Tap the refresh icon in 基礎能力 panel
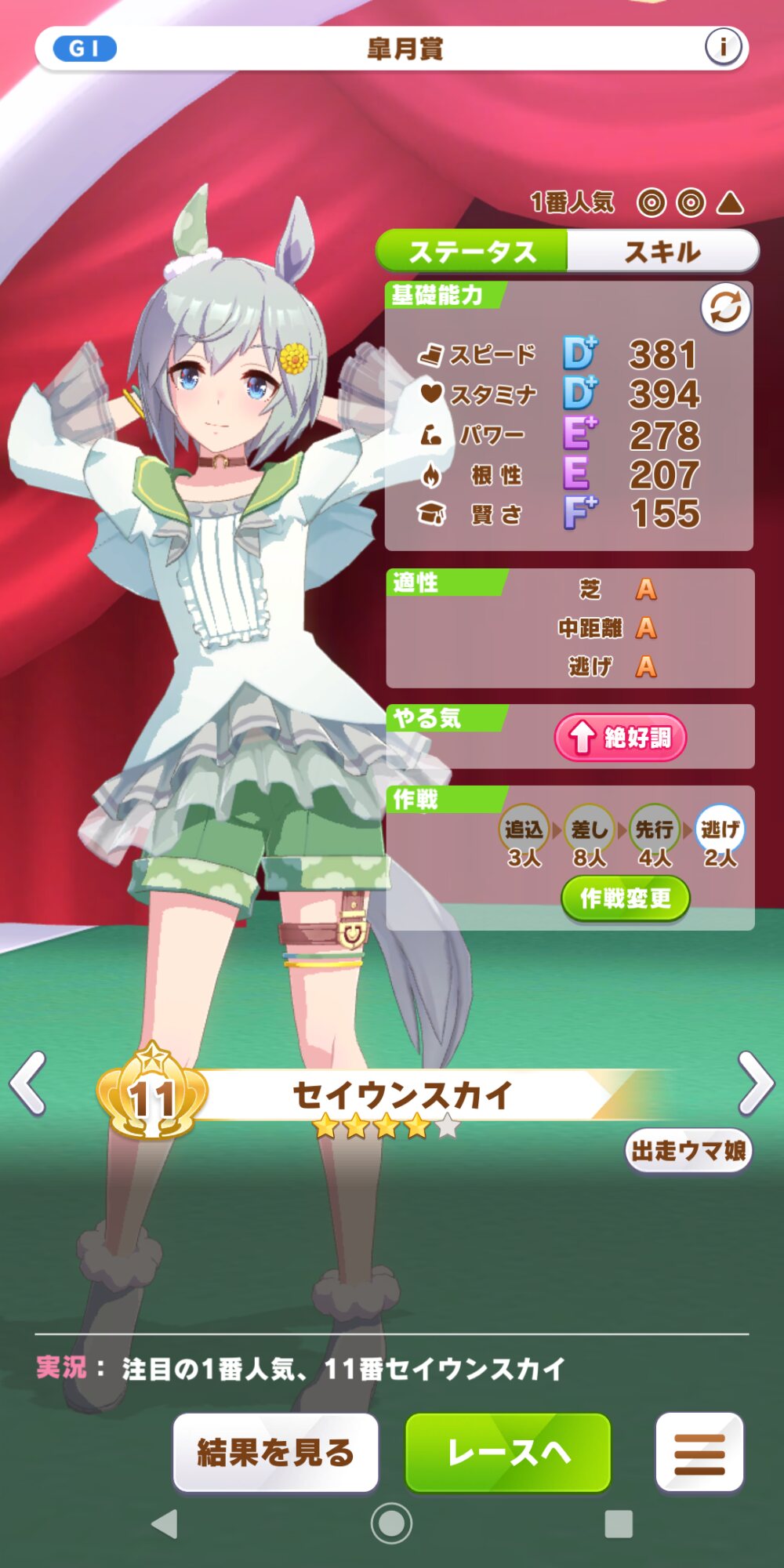The image size is (784, 1568). click(x=725, y=308)
